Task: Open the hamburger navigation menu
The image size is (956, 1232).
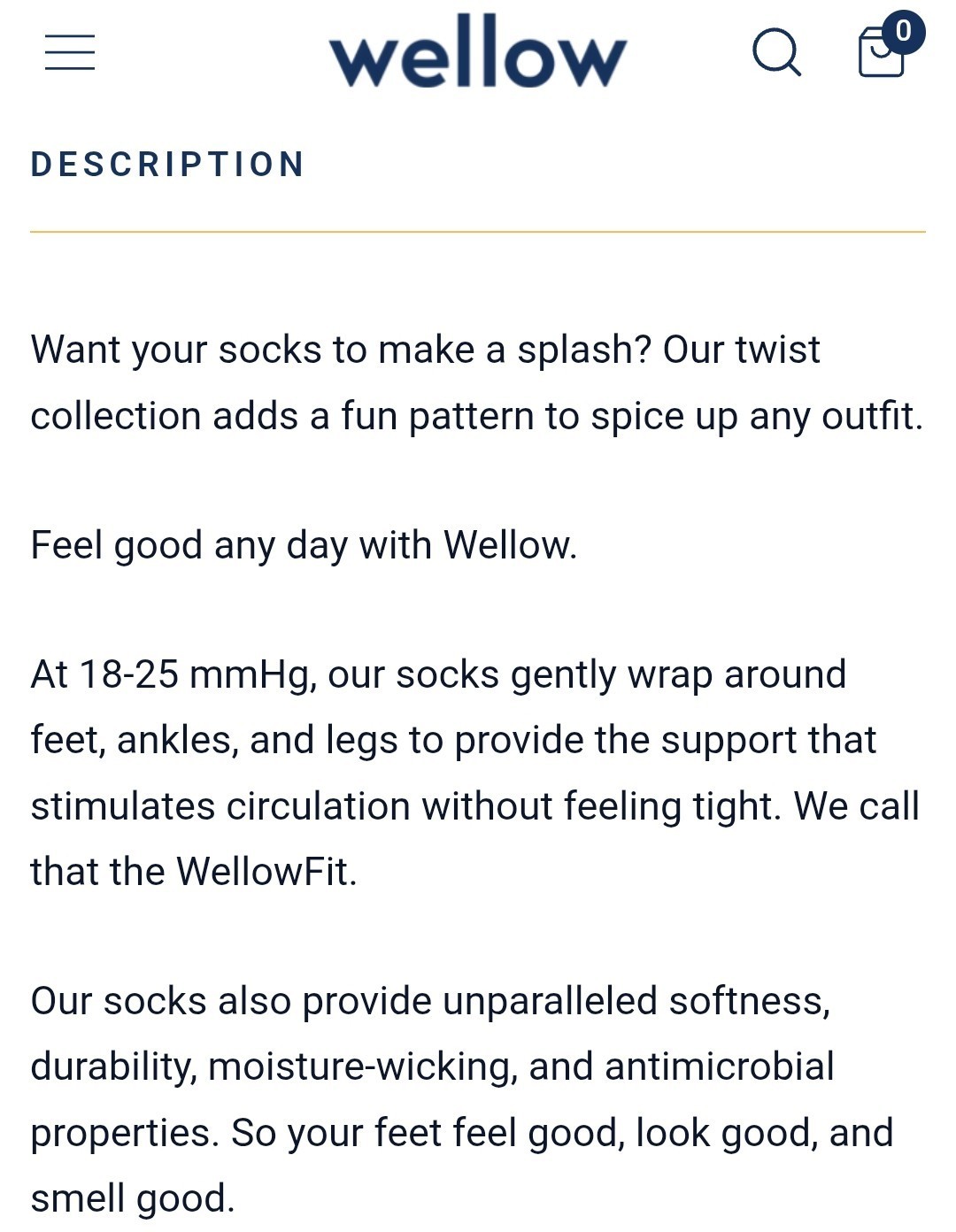Action: [71, 53]
